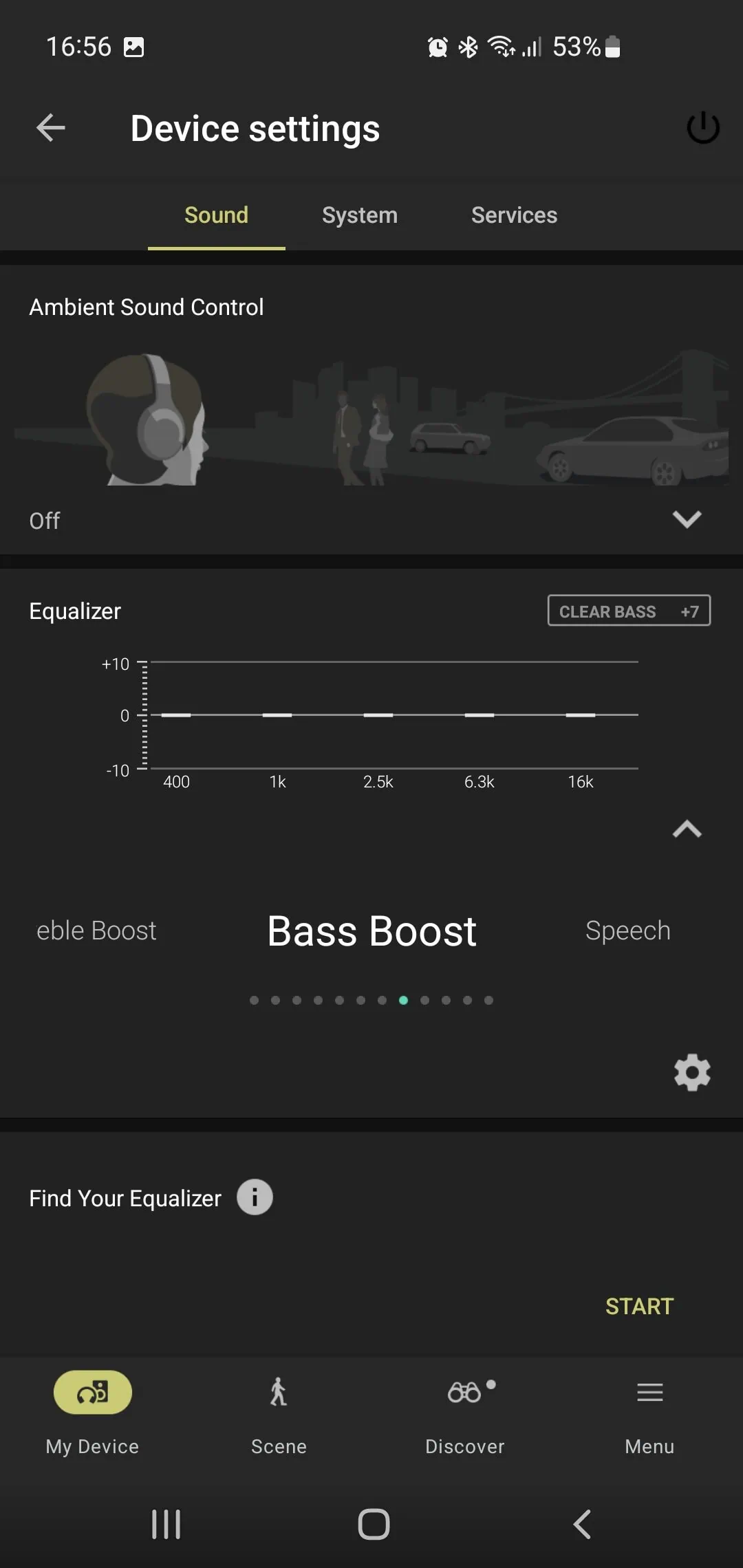The width and height of the screenshot is (743, 1568).
Task: Tap the Clear Bass +7 button
Action: pos(629,611)
